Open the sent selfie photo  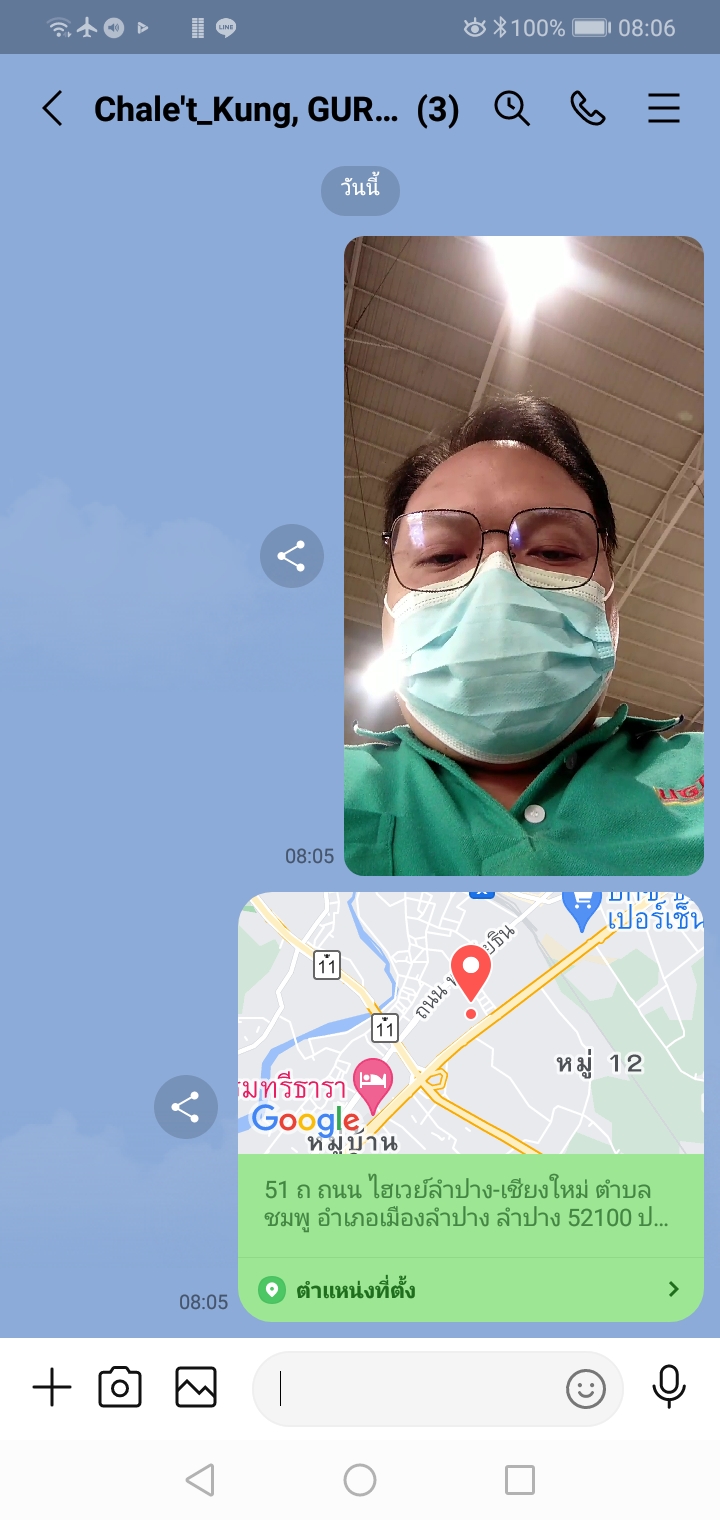(x=524, y=556)
